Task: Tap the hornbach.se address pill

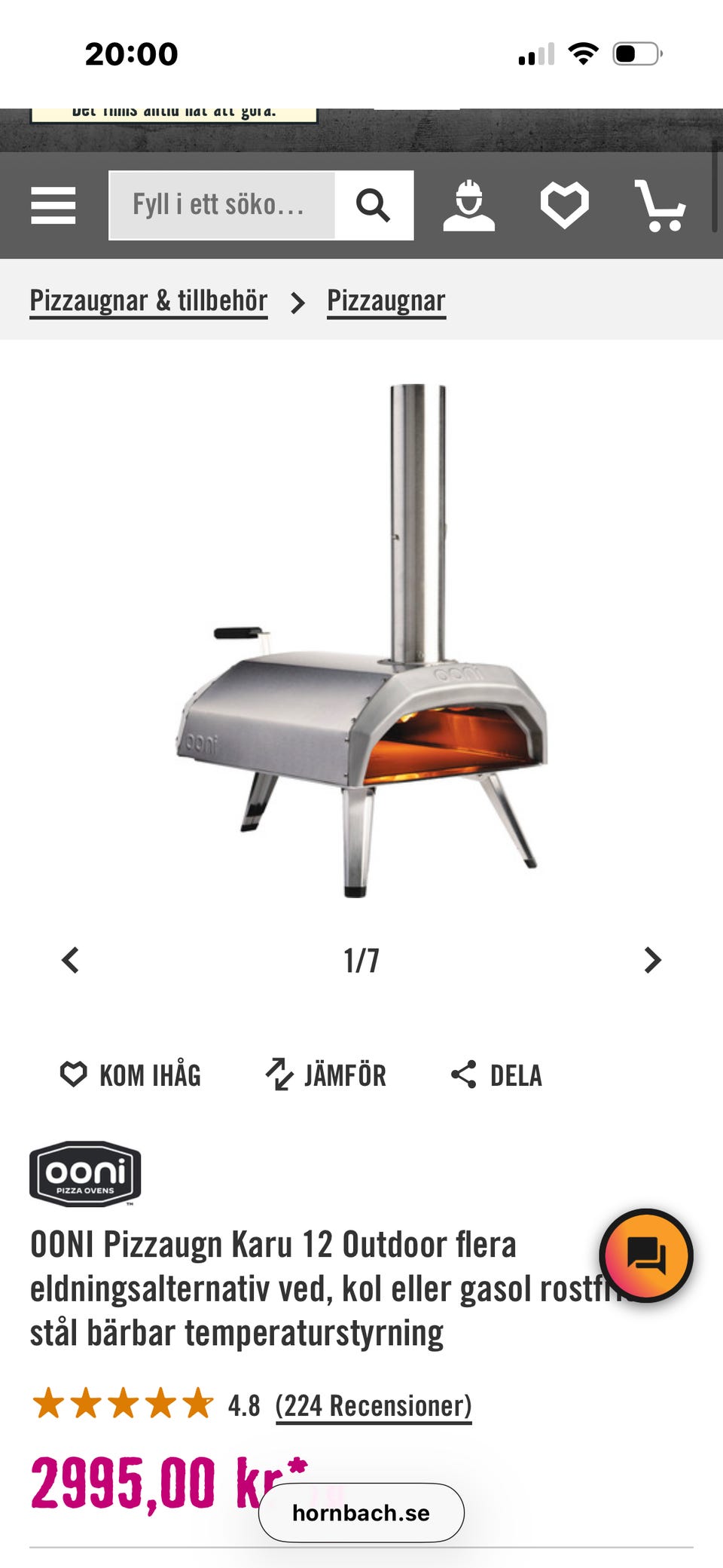Action: tap(361, 1512)
